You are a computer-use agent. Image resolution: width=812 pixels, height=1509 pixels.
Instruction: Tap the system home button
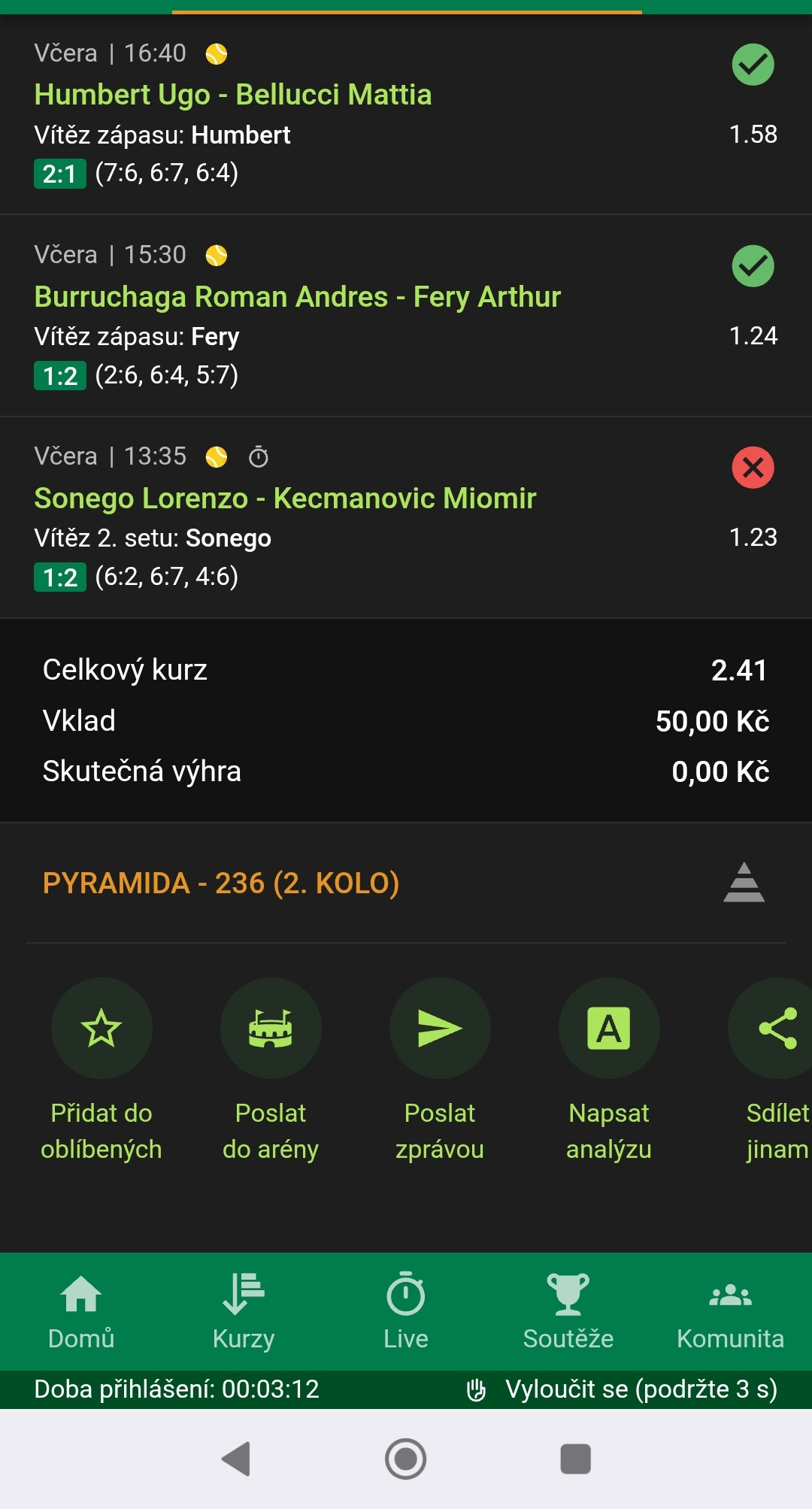(x=406, y=1459)
